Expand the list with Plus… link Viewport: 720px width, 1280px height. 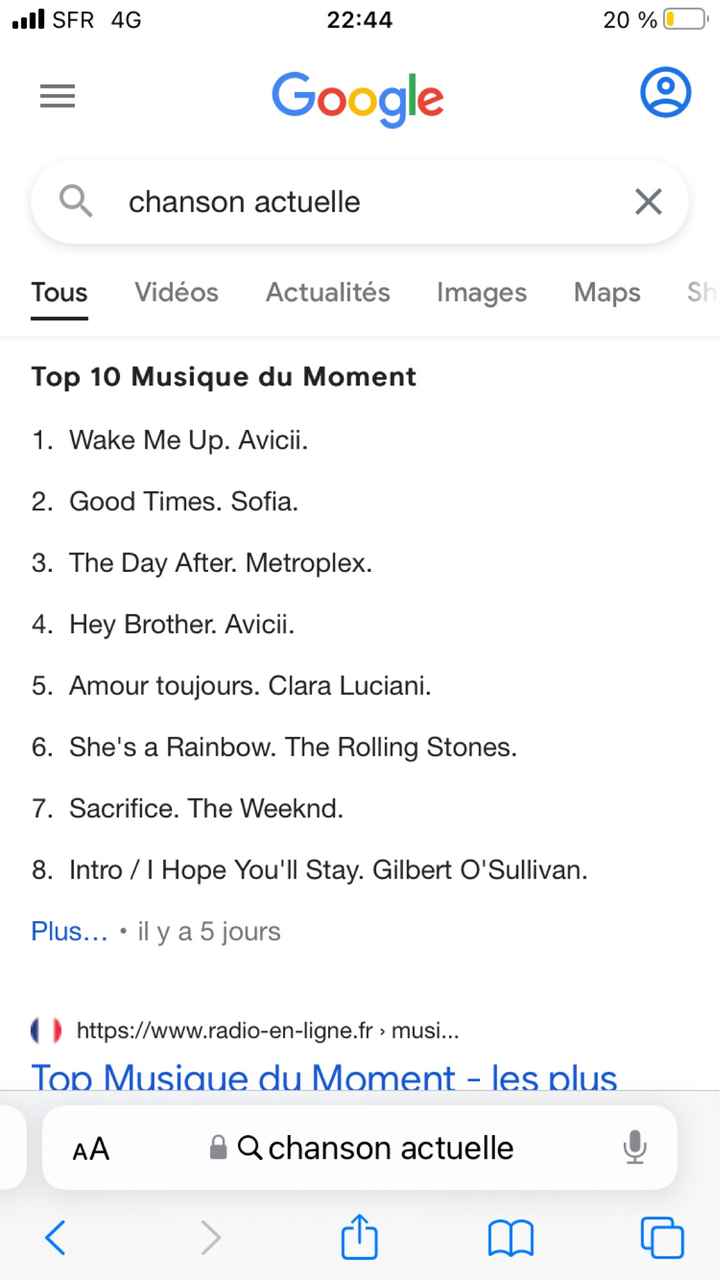69,932
